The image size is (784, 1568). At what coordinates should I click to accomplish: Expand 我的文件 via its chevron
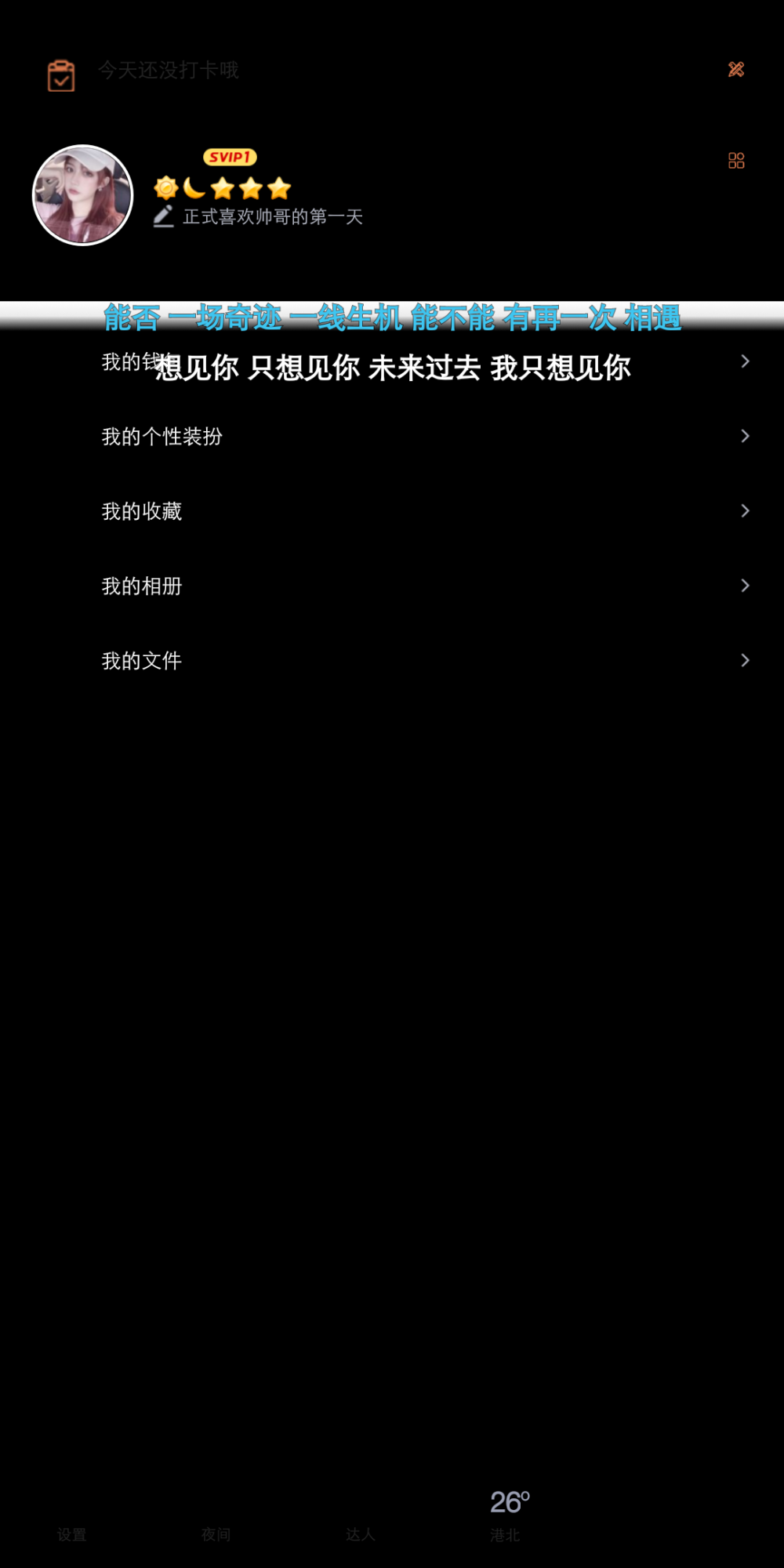(x=745, y=660)
